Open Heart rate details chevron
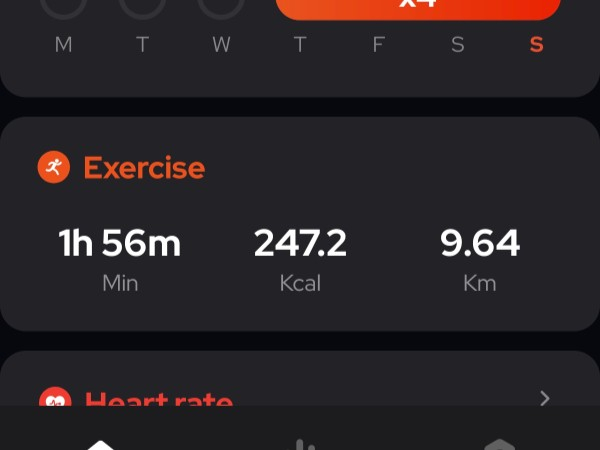The width and height of the screenshot is (600, 450). [x=545, y=398]
